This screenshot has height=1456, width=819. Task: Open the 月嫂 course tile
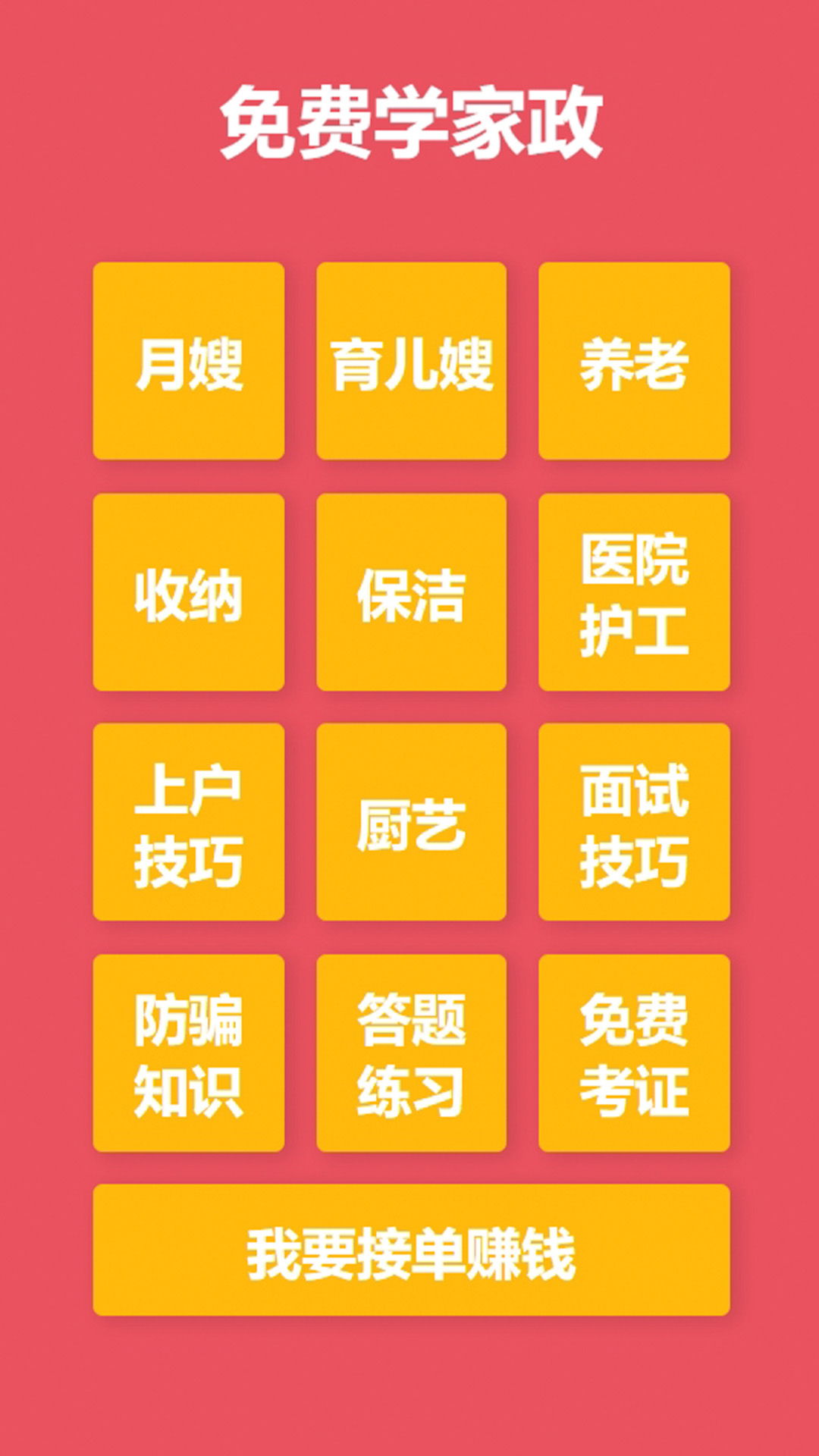pyautogui.click(x=188, y=361)
